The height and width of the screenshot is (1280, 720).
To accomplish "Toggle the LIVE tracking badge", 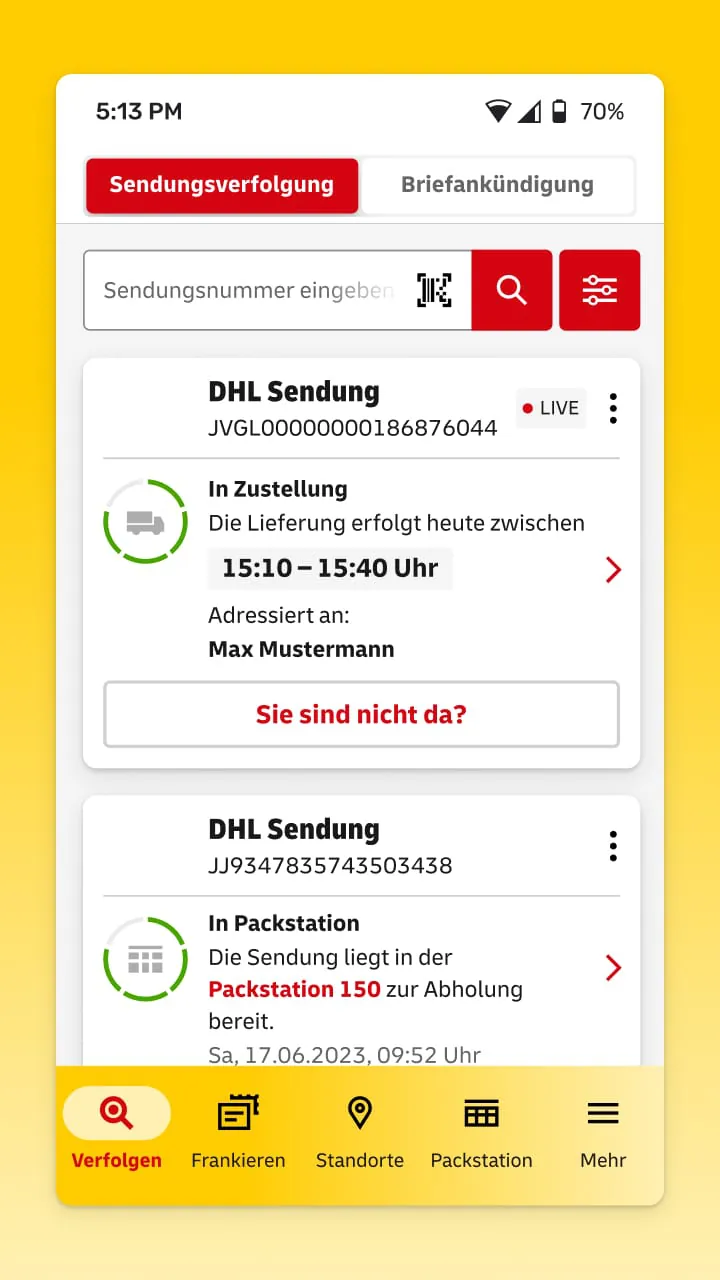I will click(x=550, y=408).
